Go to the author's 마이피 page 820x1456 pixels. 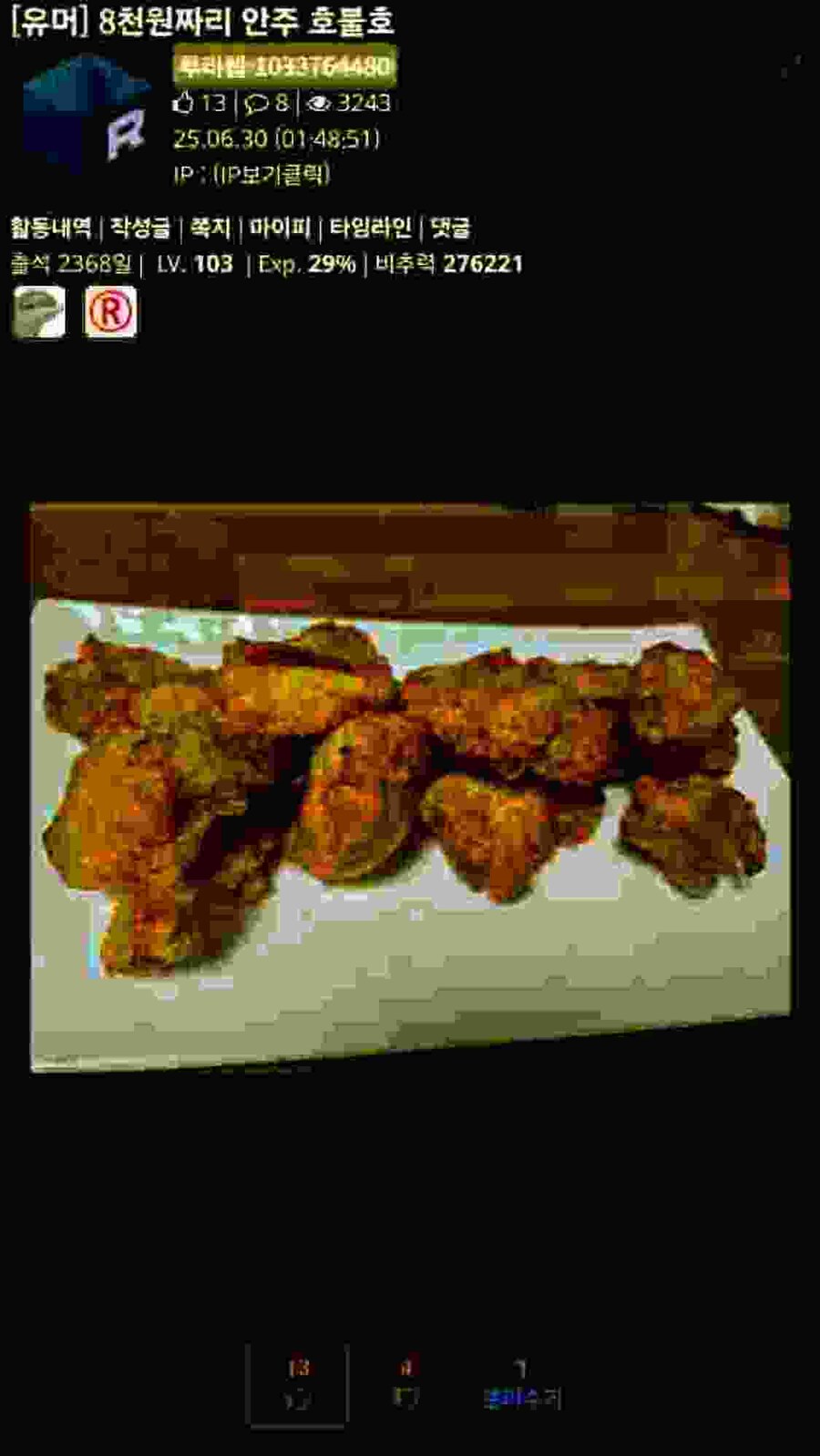tap(280, 228)
